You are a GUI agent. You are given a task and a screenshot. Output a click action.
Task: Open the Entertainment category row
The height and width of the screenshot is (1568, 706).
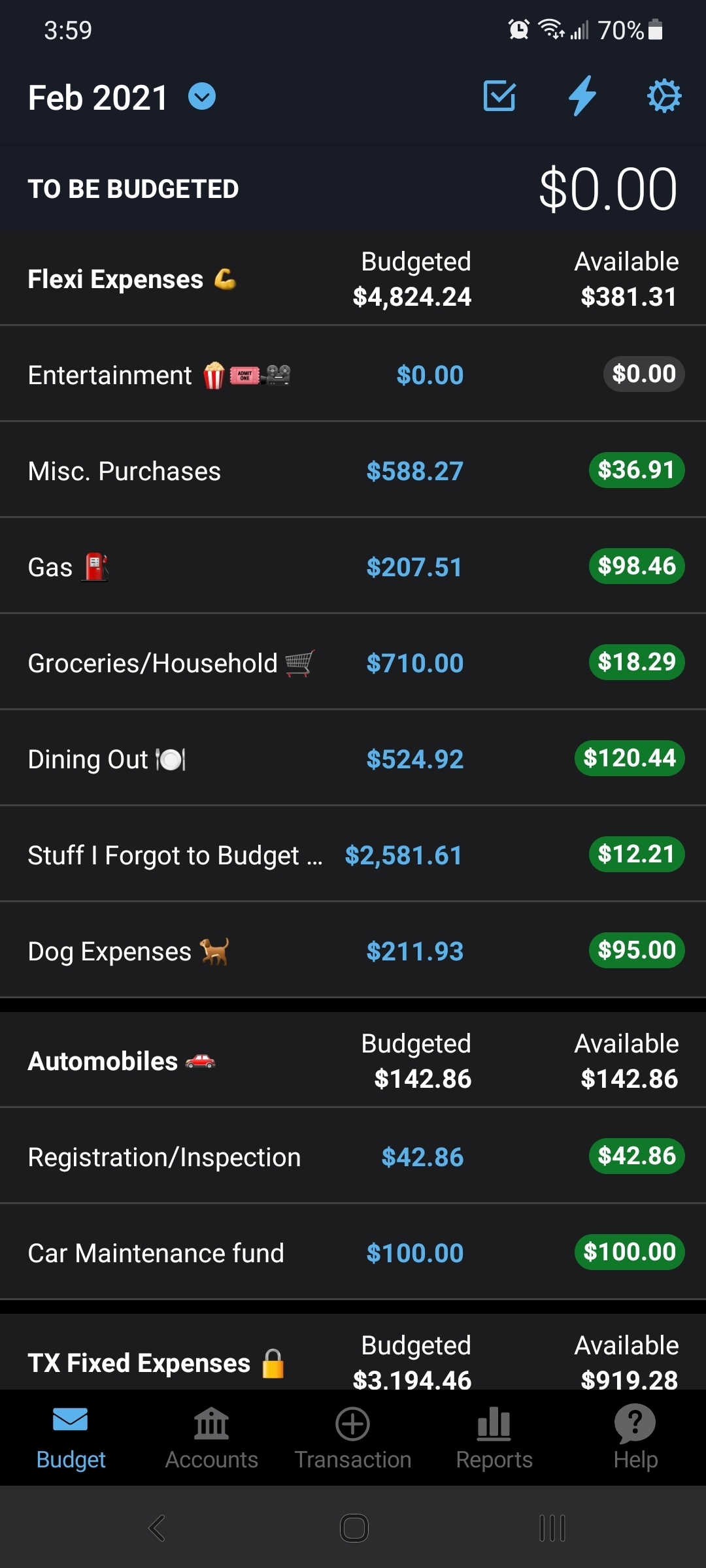(x=353, y=374)
